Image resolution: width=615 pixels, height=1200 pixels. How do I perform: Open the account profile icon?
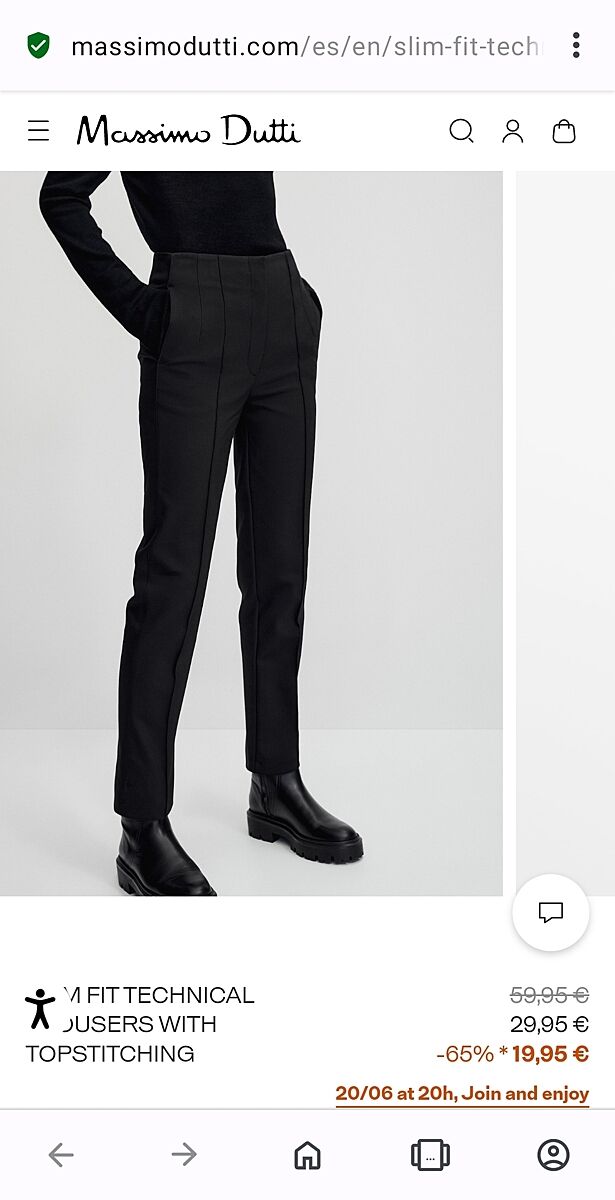(513, 131)
